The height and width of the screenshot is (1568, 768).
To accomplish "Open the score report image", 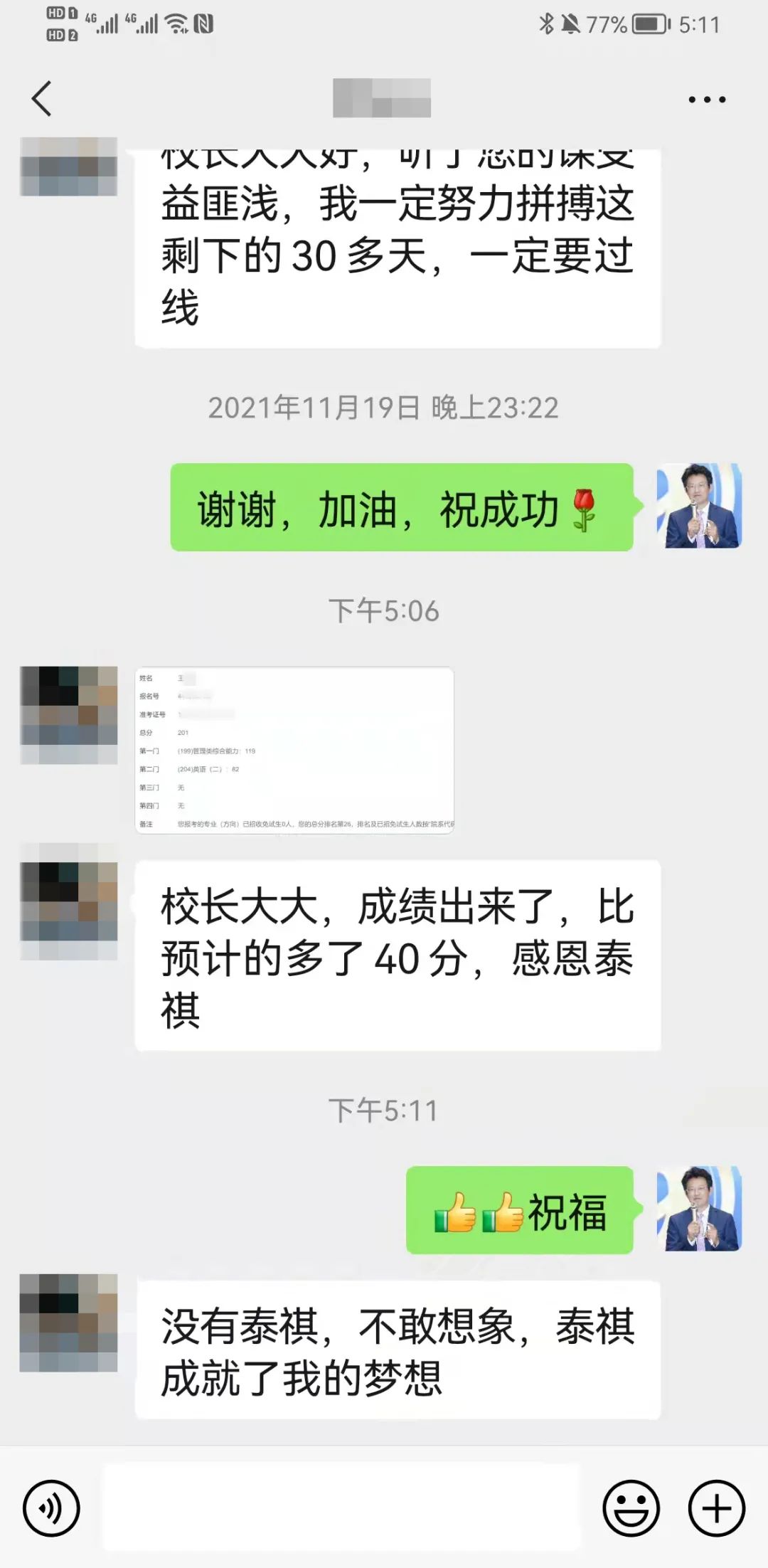I will 294,750.
